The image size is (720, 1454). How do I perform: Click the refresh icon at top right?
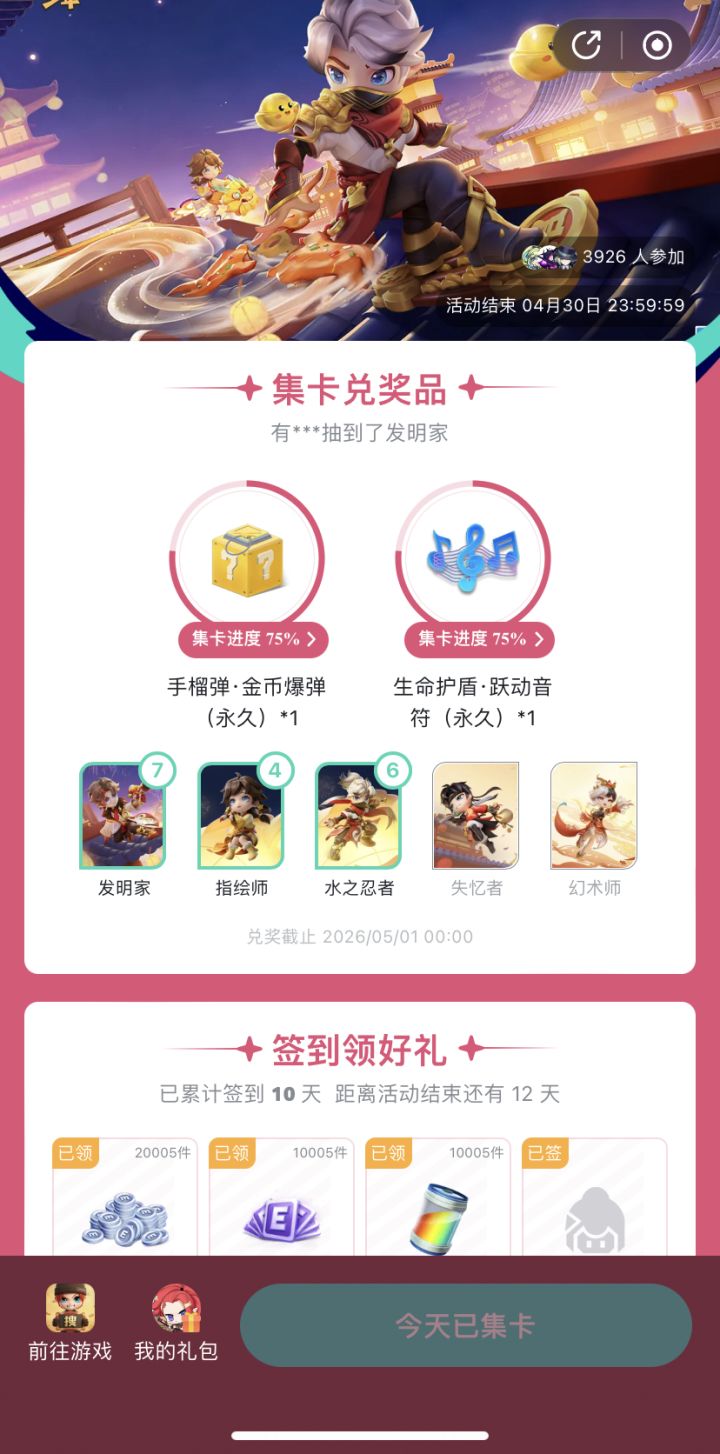click(x=586, y=47)
